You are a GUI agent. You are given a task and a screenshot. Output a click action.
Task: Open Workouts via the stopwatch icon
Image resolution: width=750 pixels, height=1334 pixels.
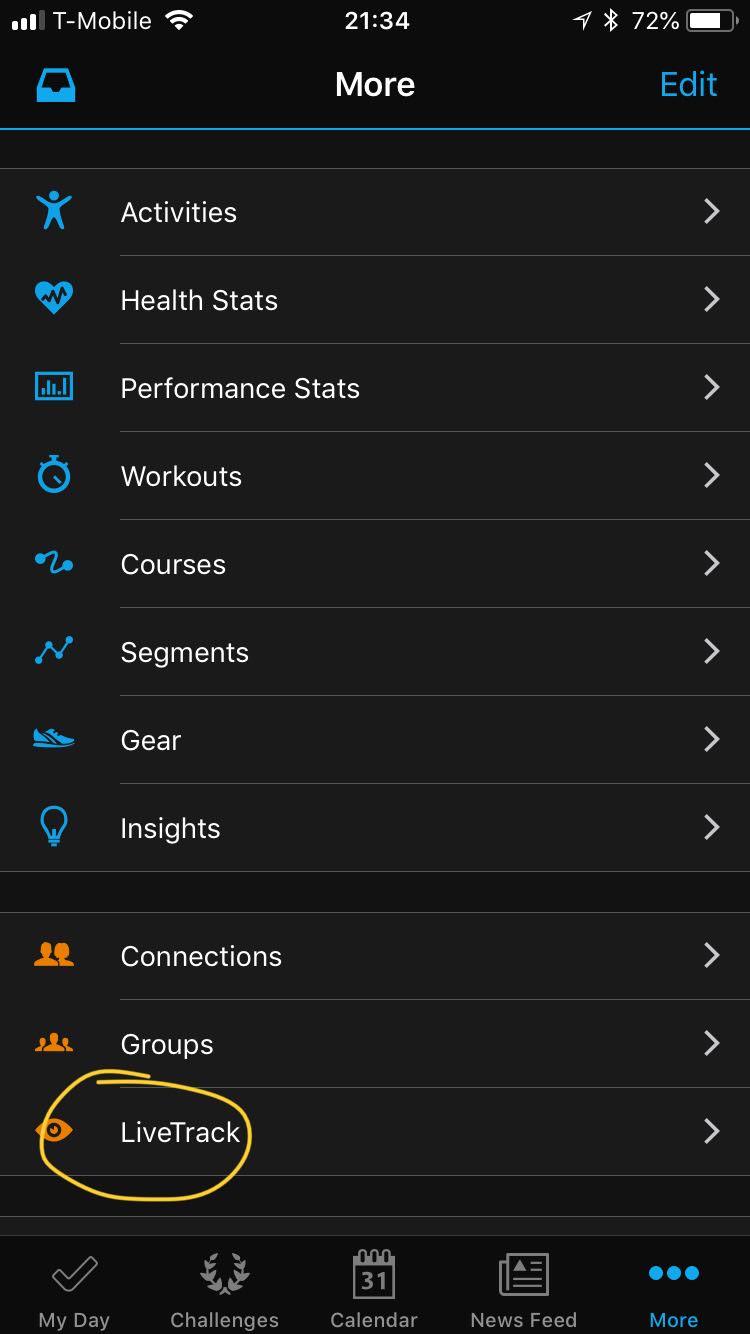click(x=55, y=475)
